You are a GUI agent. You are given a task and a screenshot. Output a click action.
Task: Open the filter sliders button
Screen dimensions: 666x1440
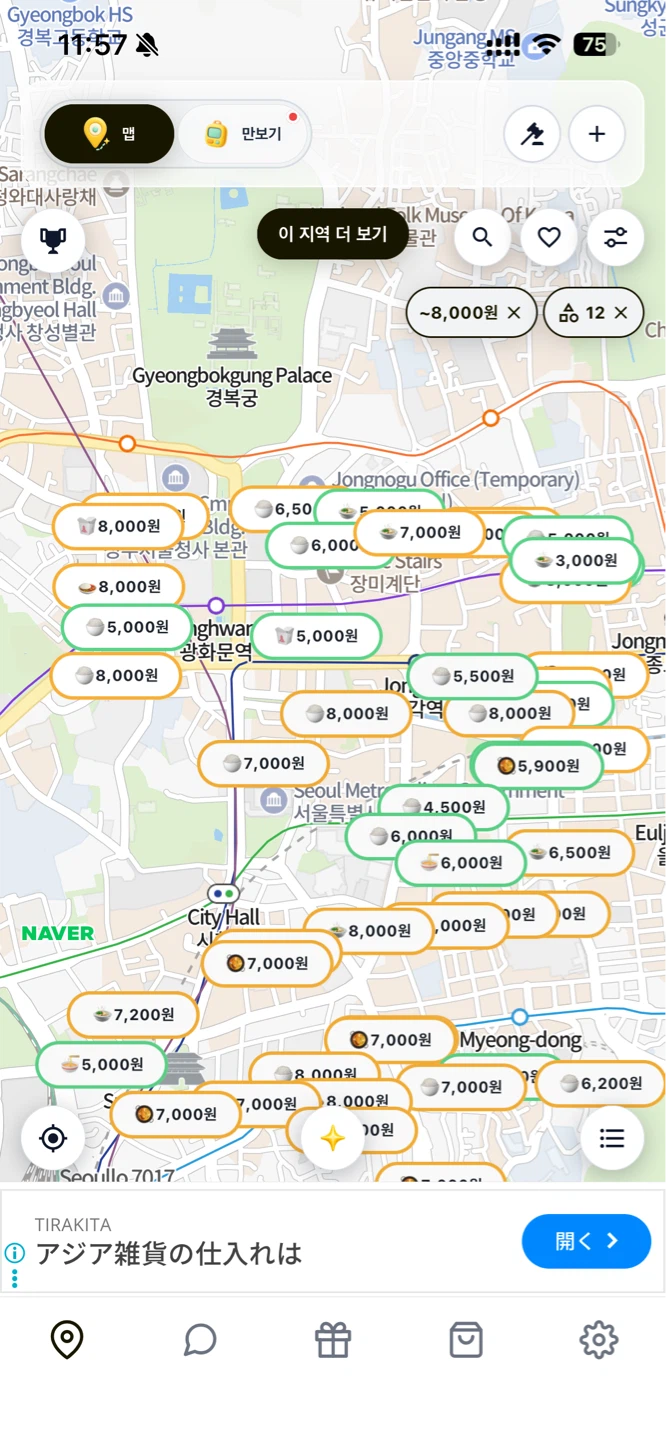615,237
